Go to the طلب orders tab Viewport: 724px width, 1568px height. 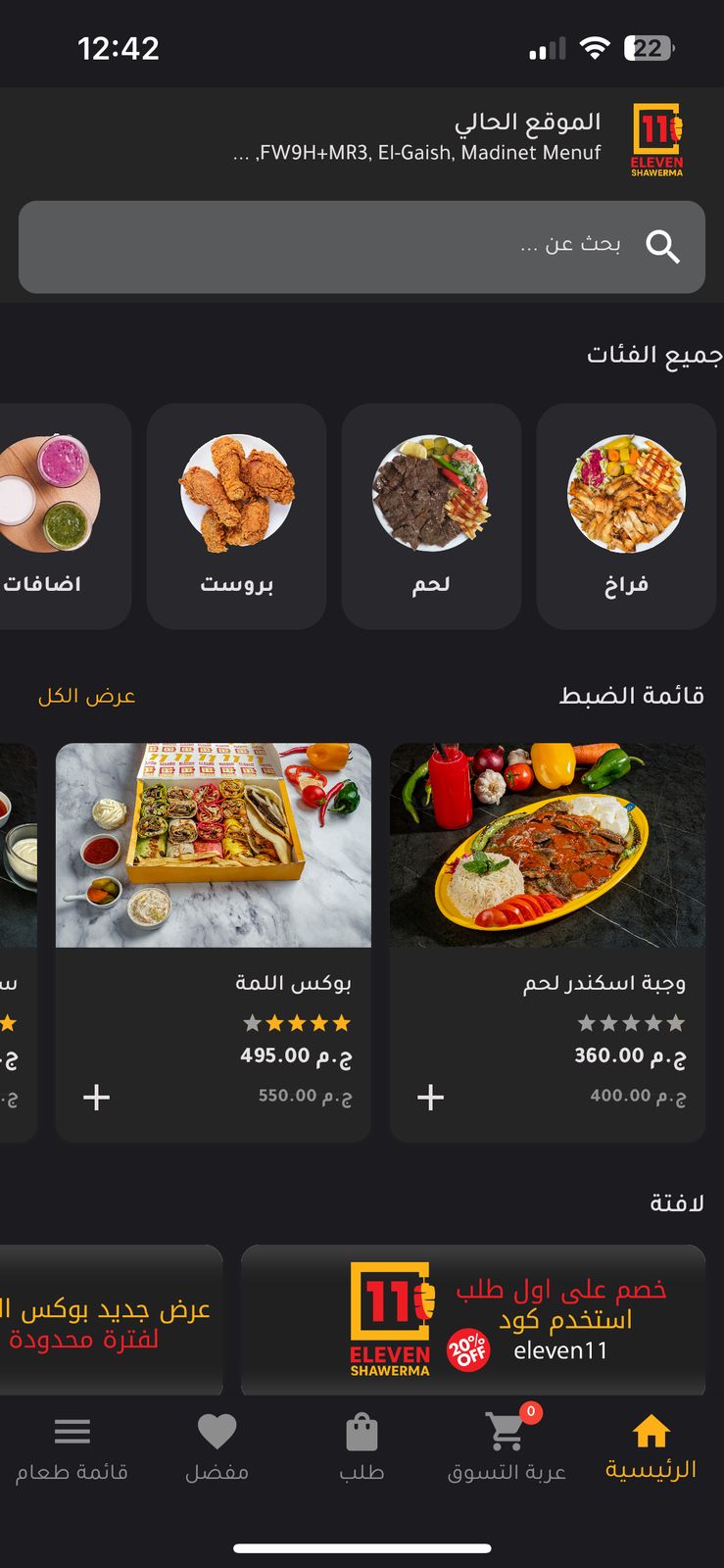(362, 1448)
